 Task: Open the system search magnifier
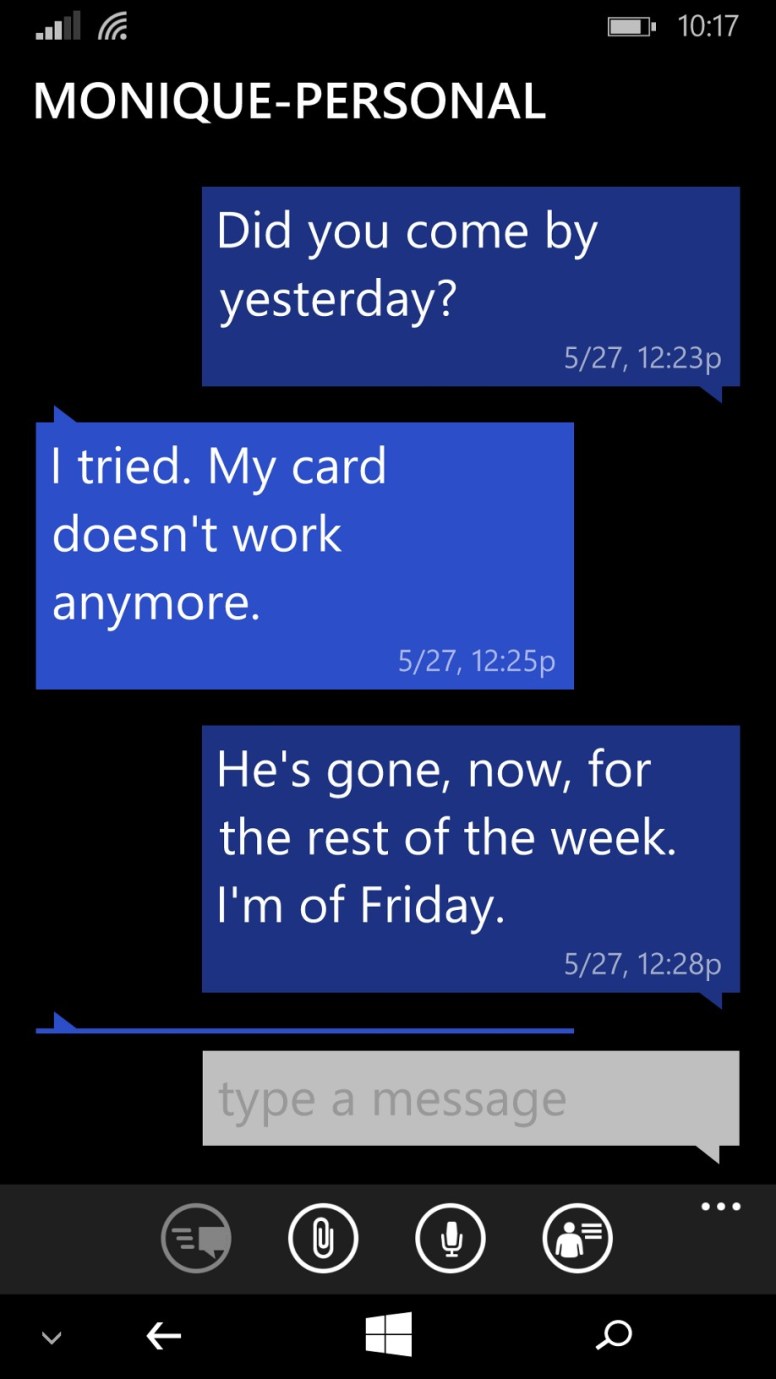click(x=614, y=1335)
